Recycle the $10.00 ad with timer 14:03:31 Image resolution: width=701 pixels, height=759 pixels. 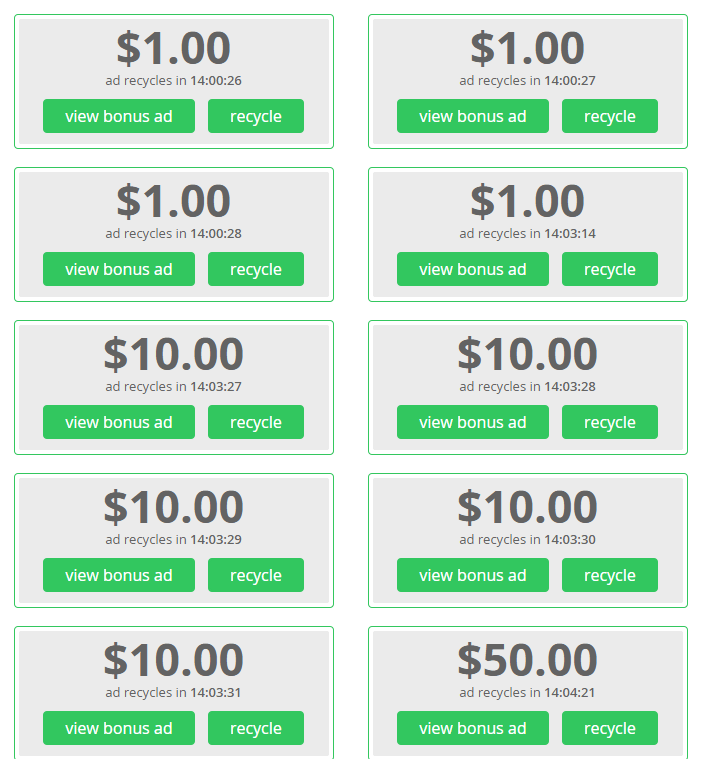pyautogui.click(x=255, y=728)
